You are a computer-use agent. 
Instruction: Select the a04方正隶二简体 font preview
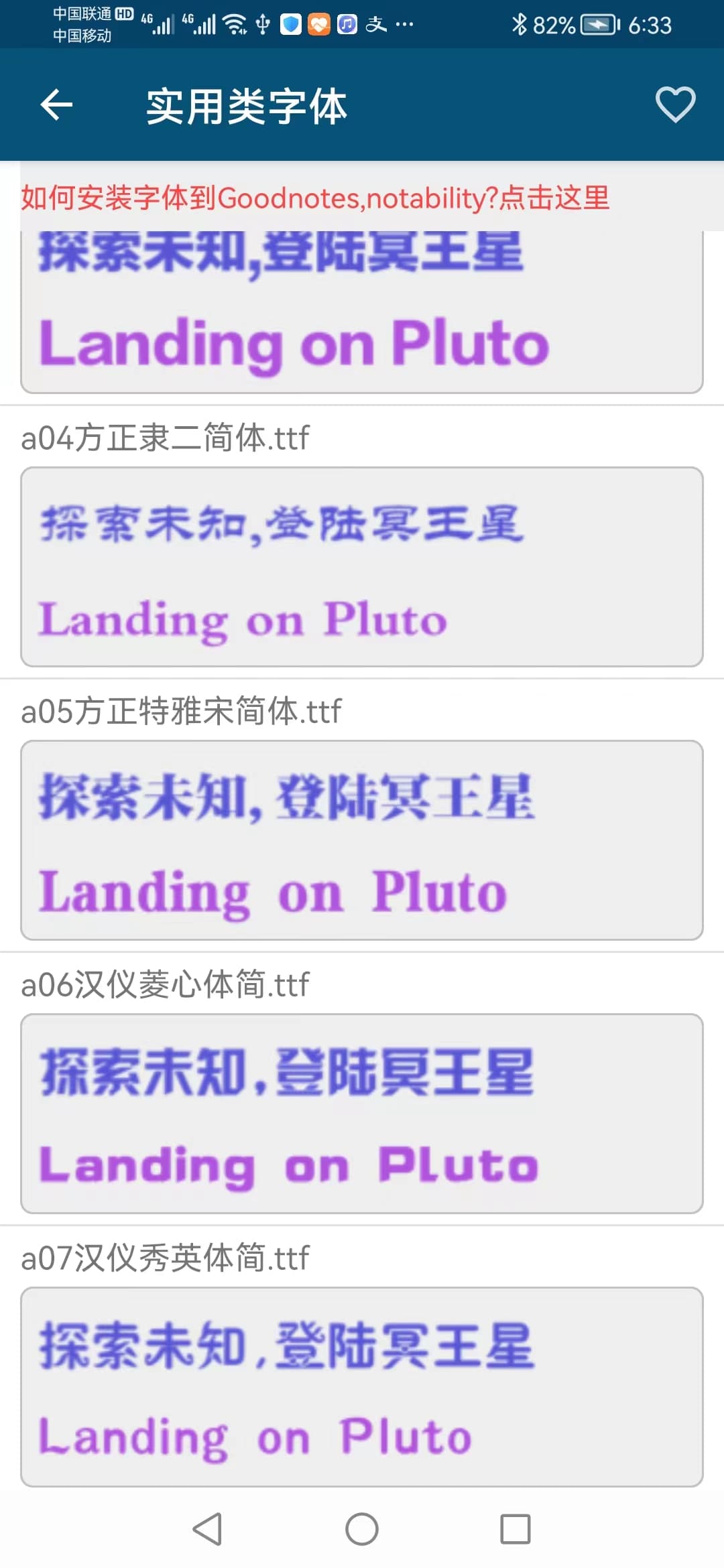(x=362, y=567)
